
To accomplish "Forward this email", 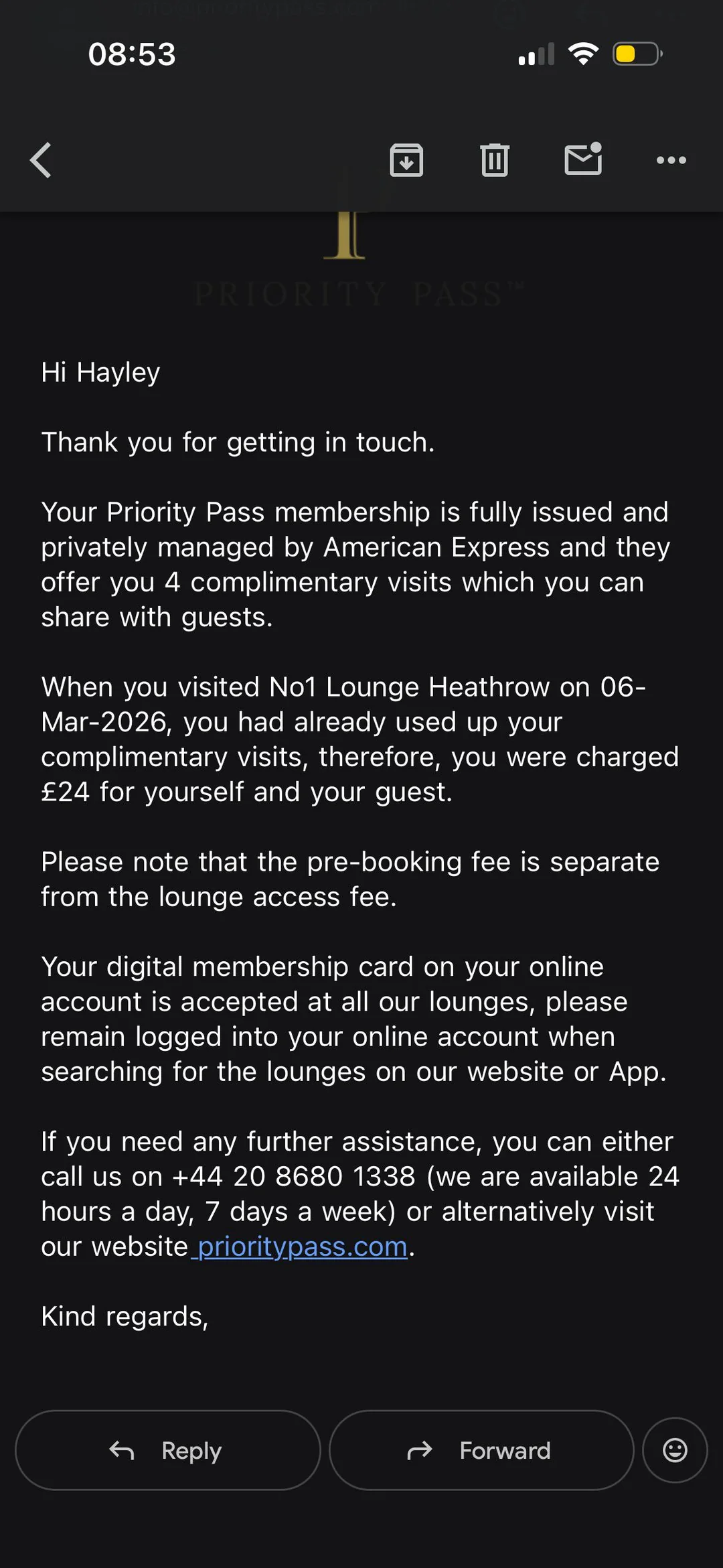I will coord(481,1451).
